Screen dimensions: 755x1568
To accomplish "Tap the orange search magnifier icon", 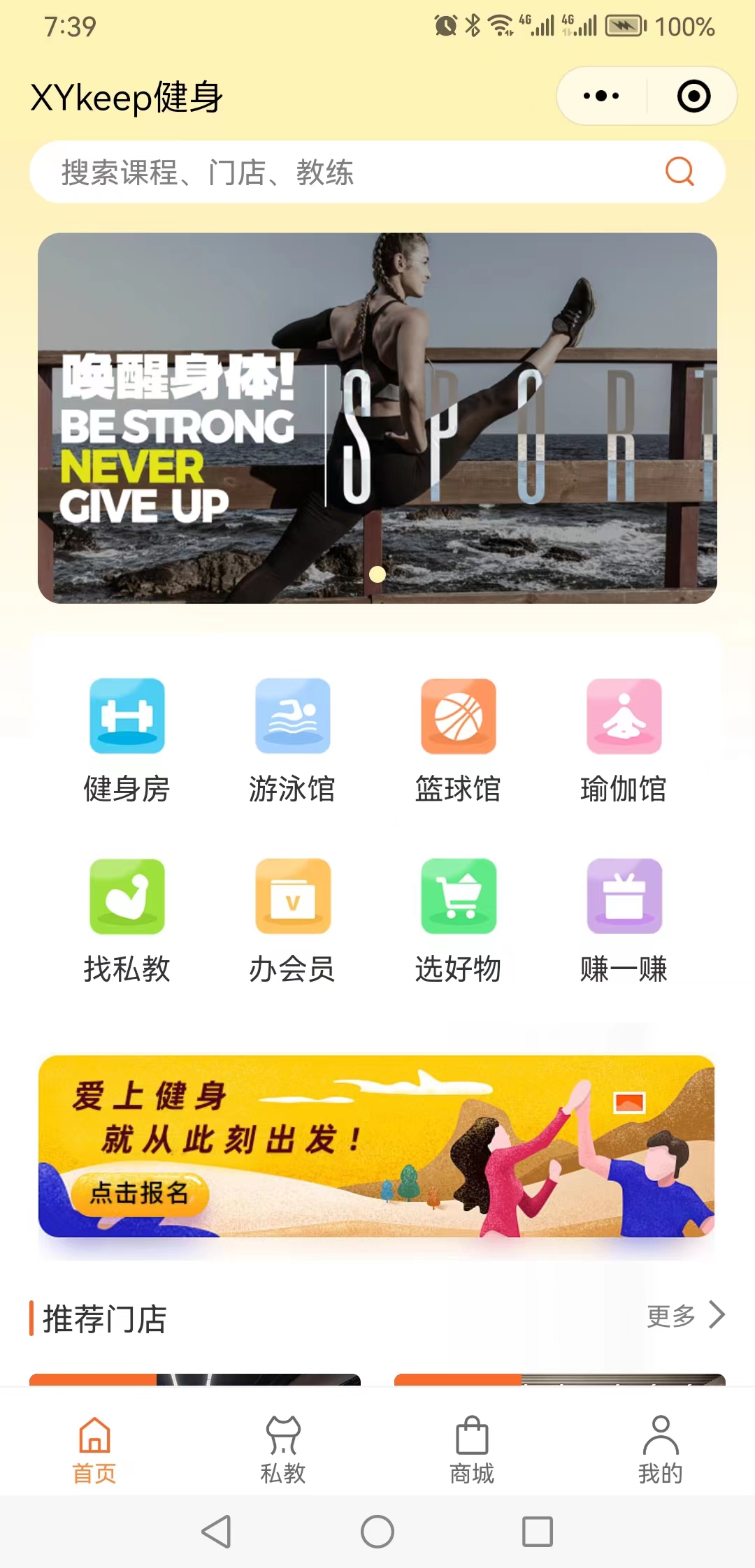I will tap(679, 171).
